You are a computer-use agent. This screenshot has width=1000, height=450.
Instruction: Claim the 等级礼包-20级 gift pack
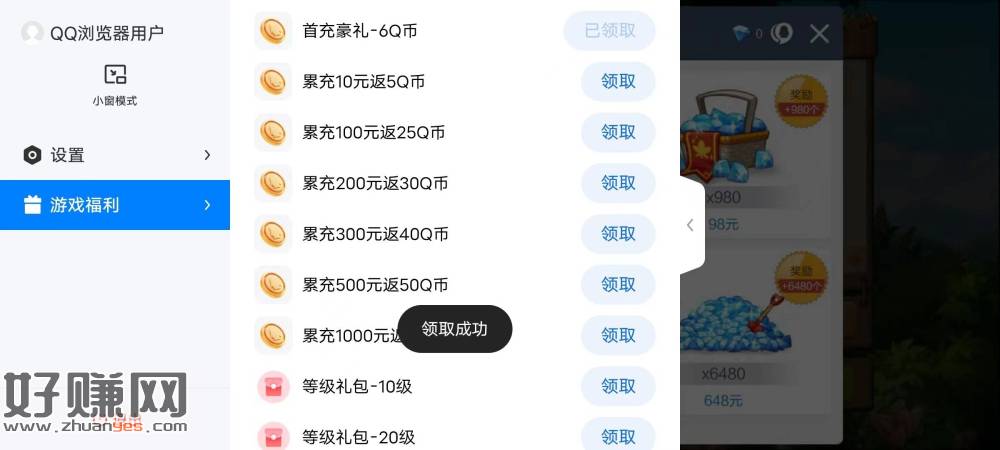(618, 436)
